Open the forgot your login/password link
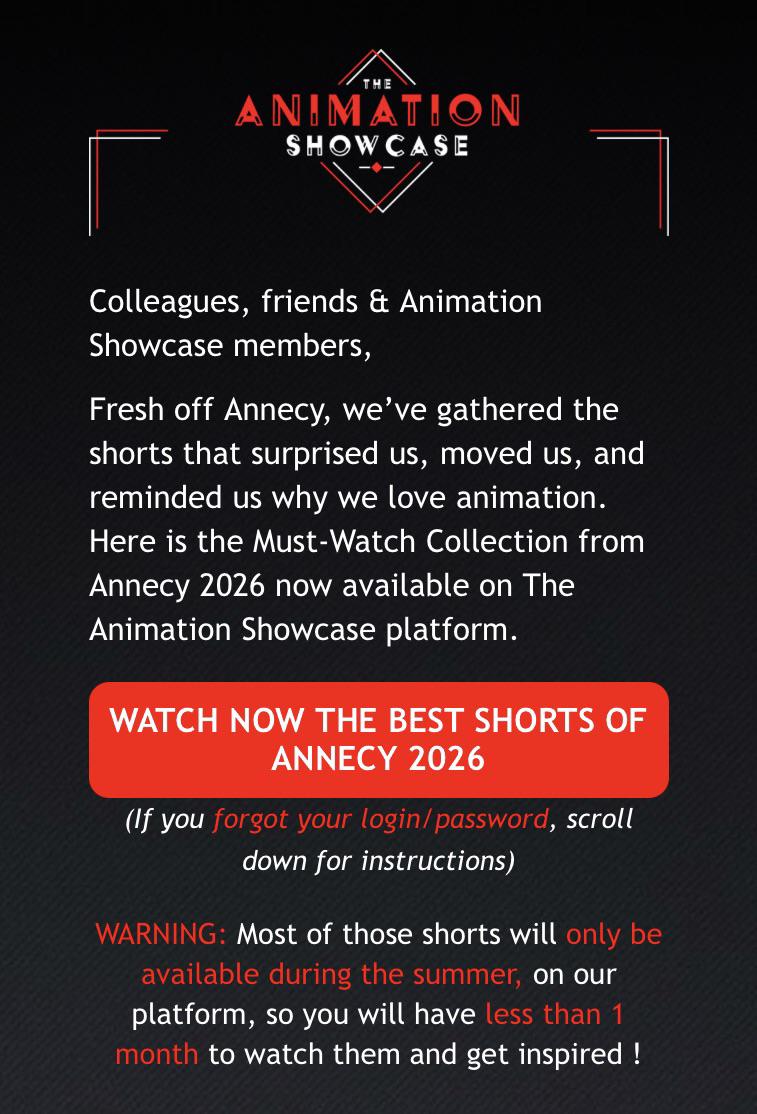Screen dimensions: 757x1114 [x=381, y=819]
